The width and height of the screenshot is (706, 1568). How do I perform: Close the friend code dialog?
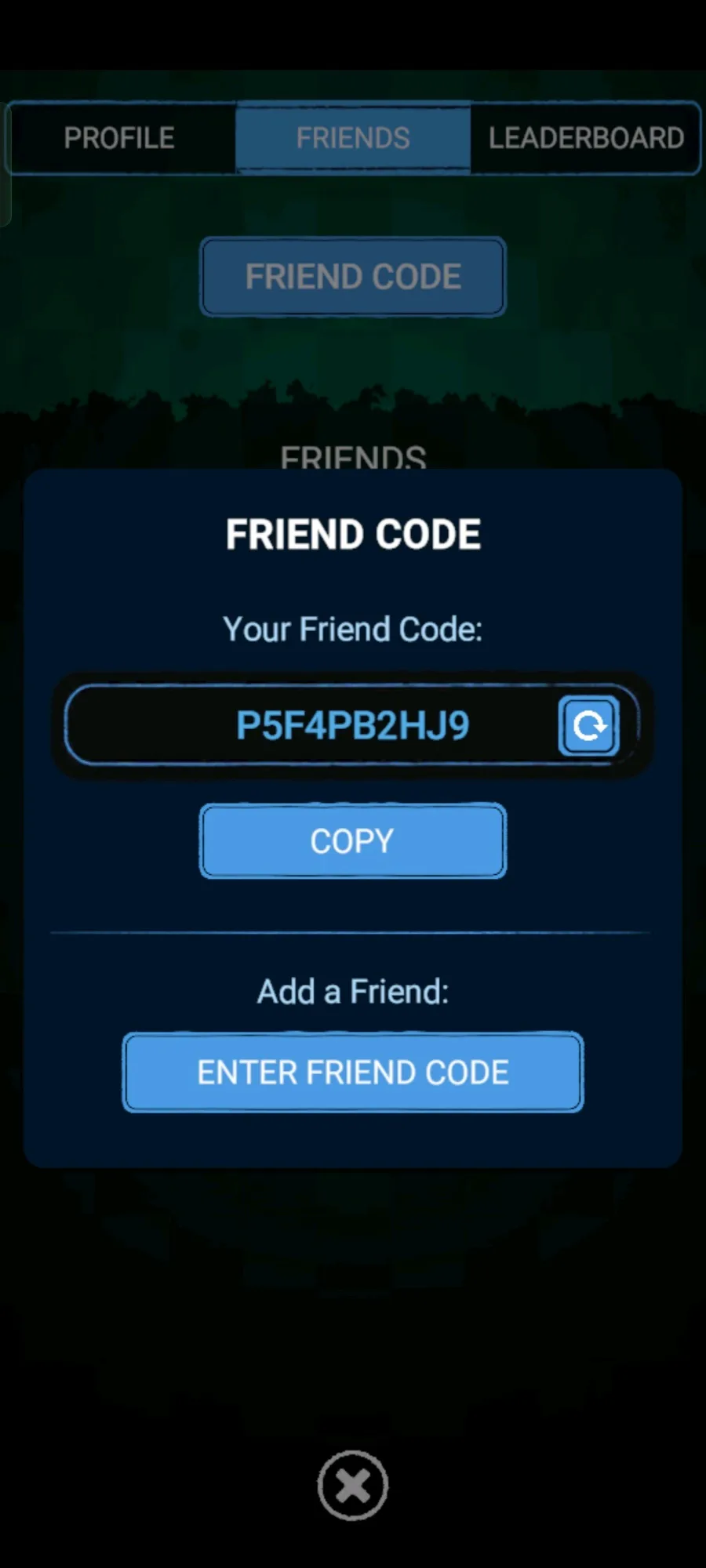pos(353,1485)
